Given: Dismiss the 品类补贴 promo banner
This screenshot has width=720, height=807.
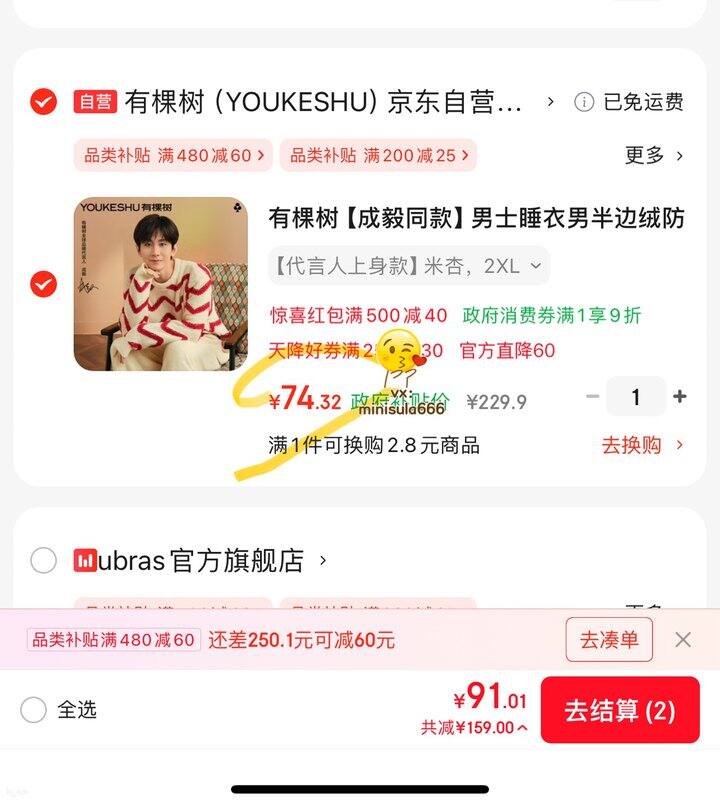Looking at the screenshot, I should [x=683, y=640].
